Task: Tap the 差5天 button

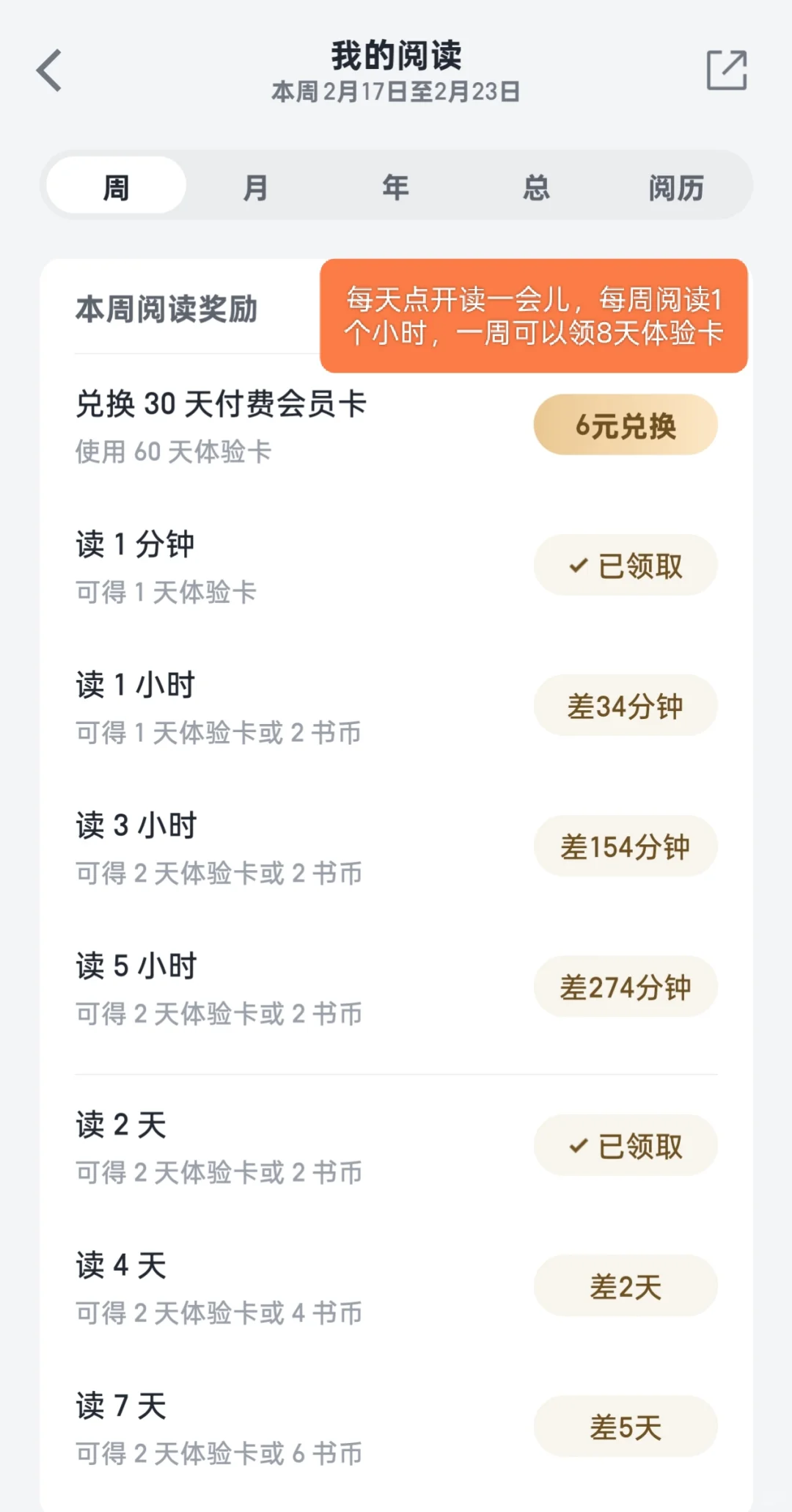Action: click(x=625, y=1426)
